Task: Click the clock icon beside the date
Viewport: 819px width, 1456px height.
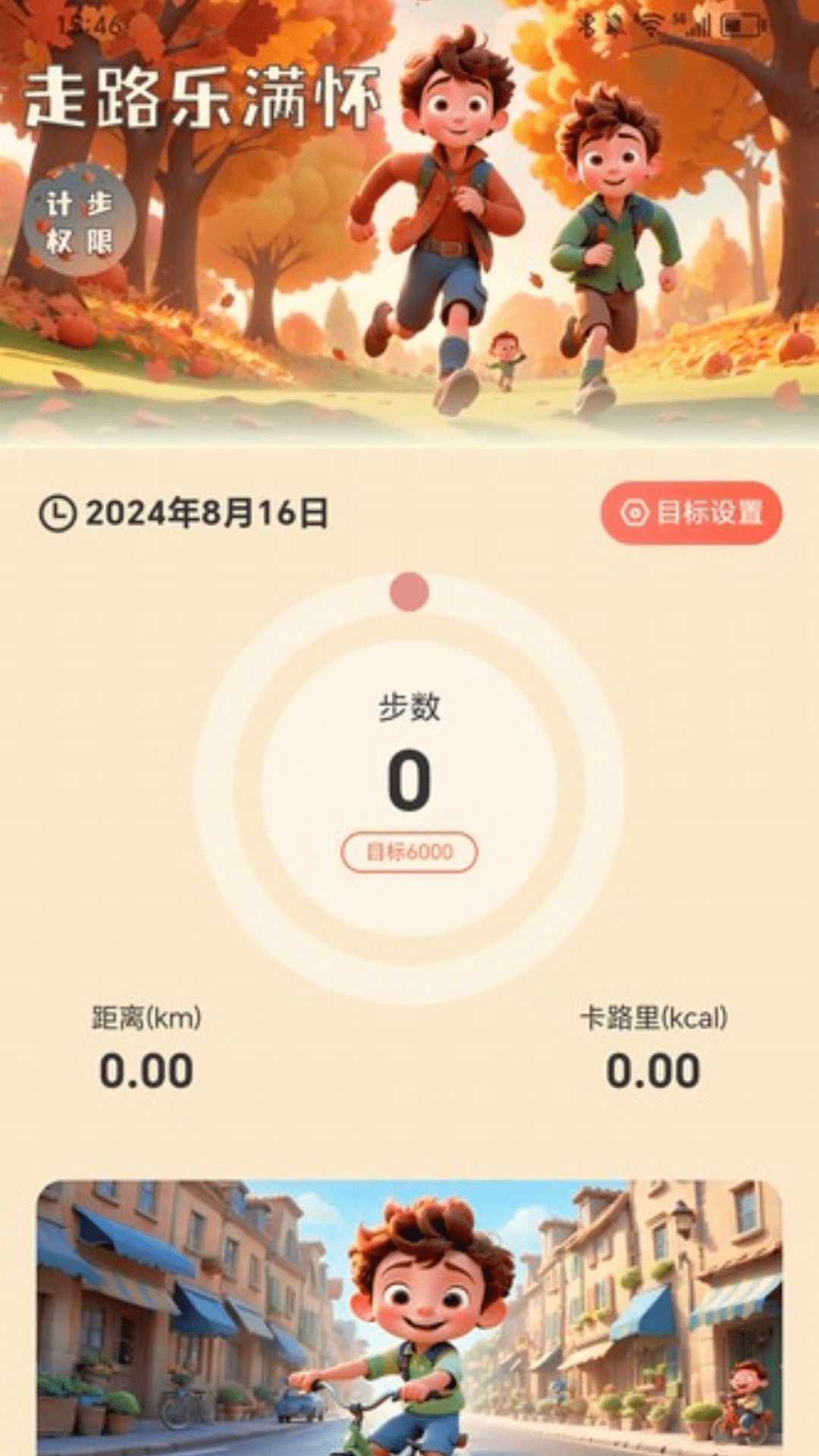Action: [x=54, y=513]
